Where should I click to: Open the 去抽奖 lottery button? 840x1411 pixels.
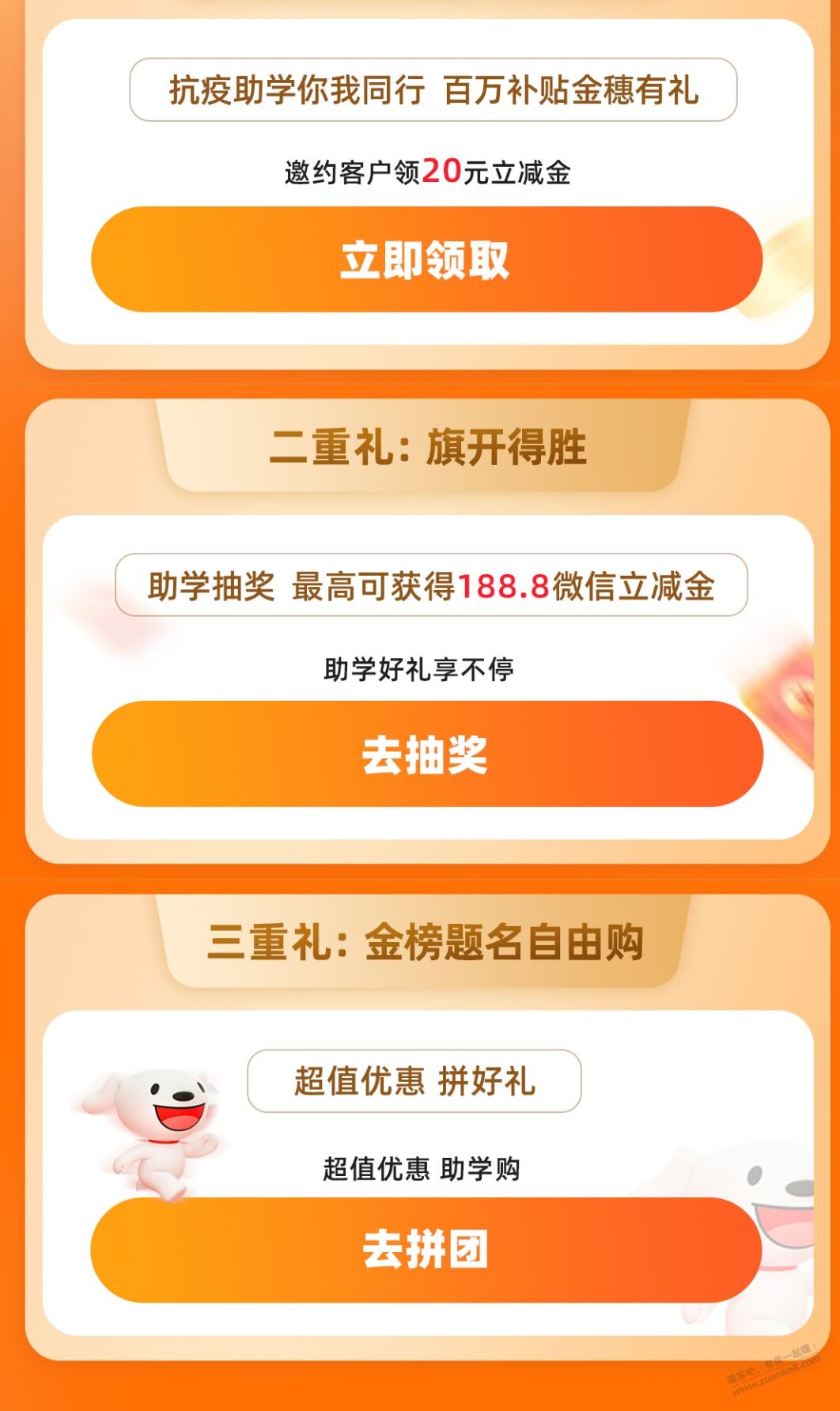pos(427,754)
